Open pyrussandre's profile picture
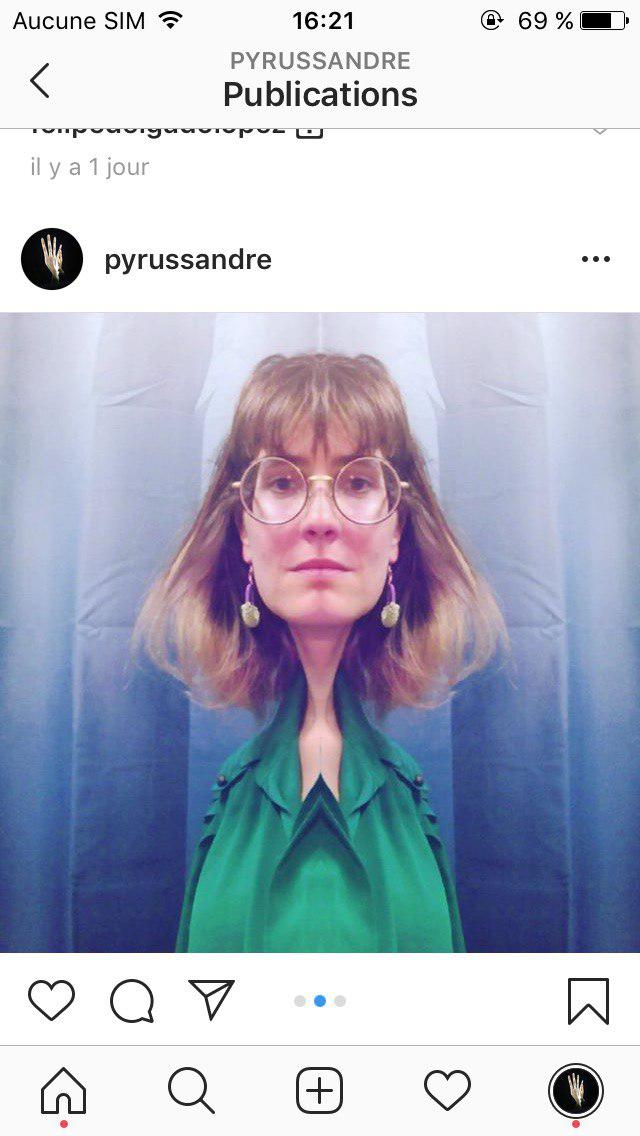Image resolution: width=640 pixels, height=1136 pixels. point(52,260)
